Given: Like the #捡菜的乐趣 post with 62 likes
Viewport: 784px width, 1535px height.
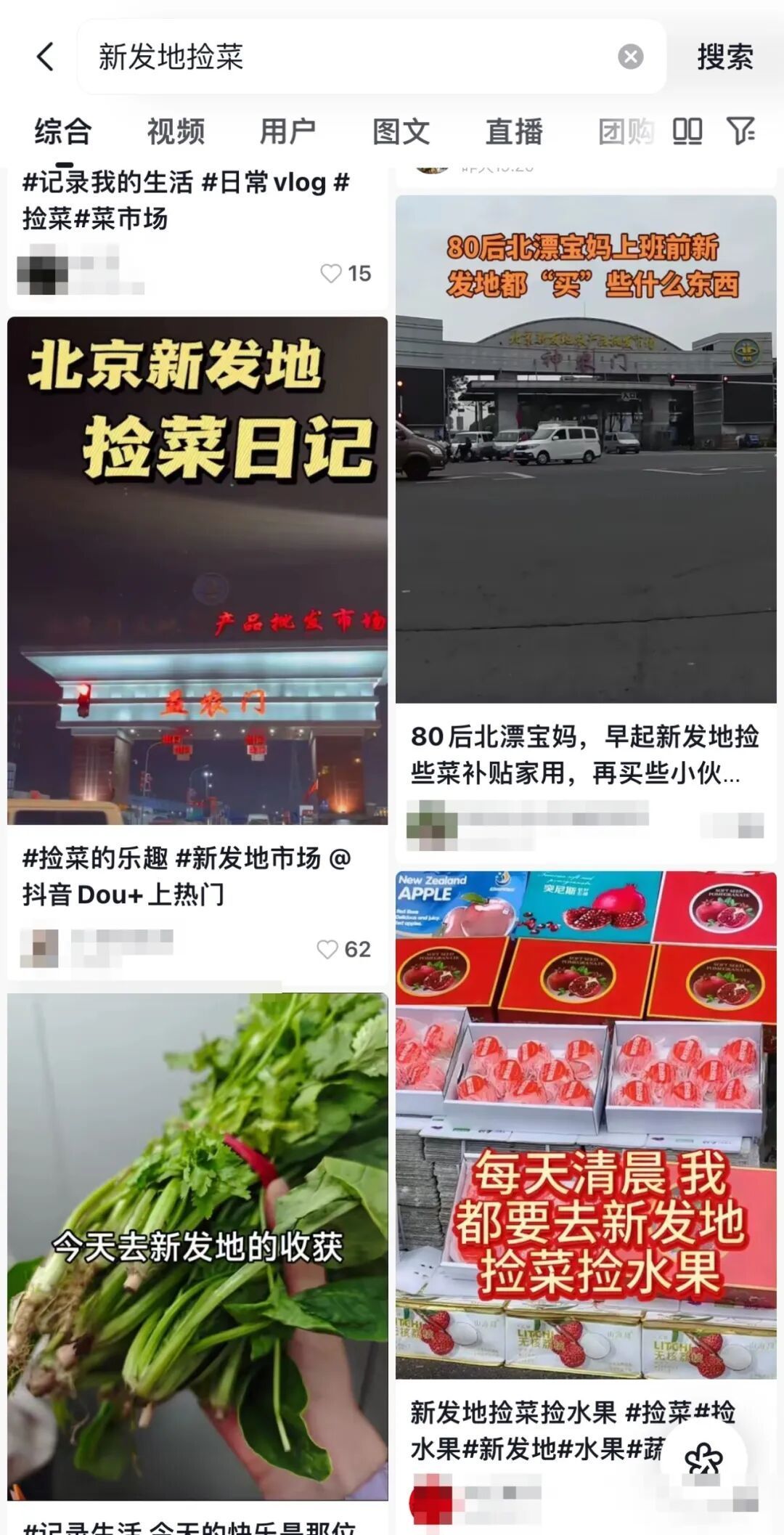Looking at the screenshot, I should coord(328,949).
